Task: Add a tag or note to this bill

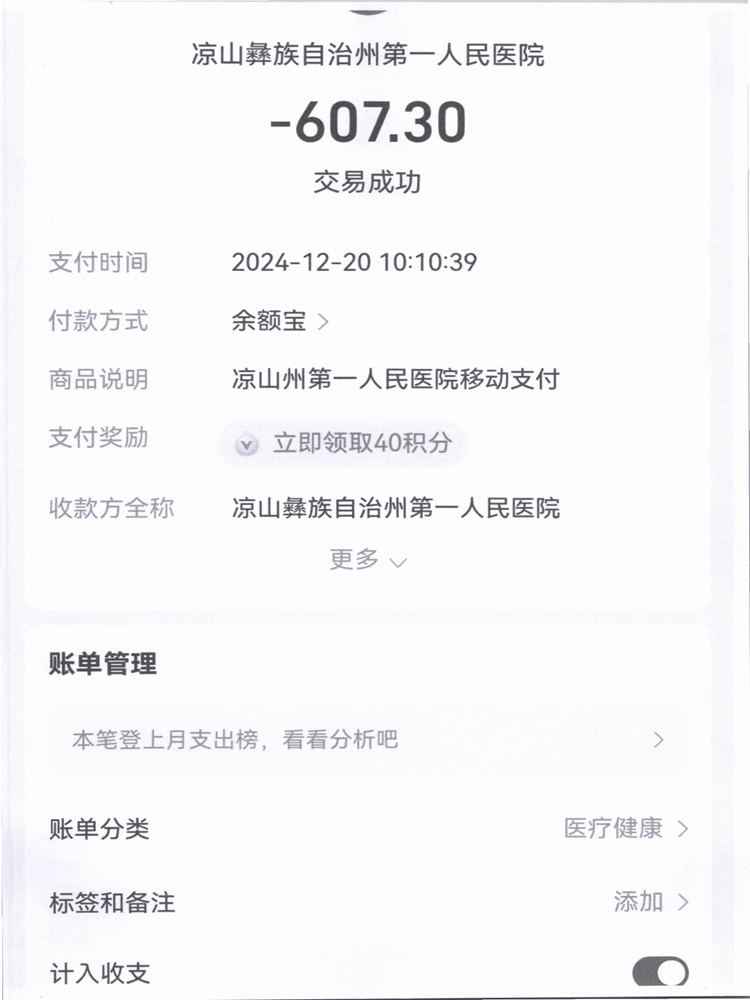Action: point(650,902)
